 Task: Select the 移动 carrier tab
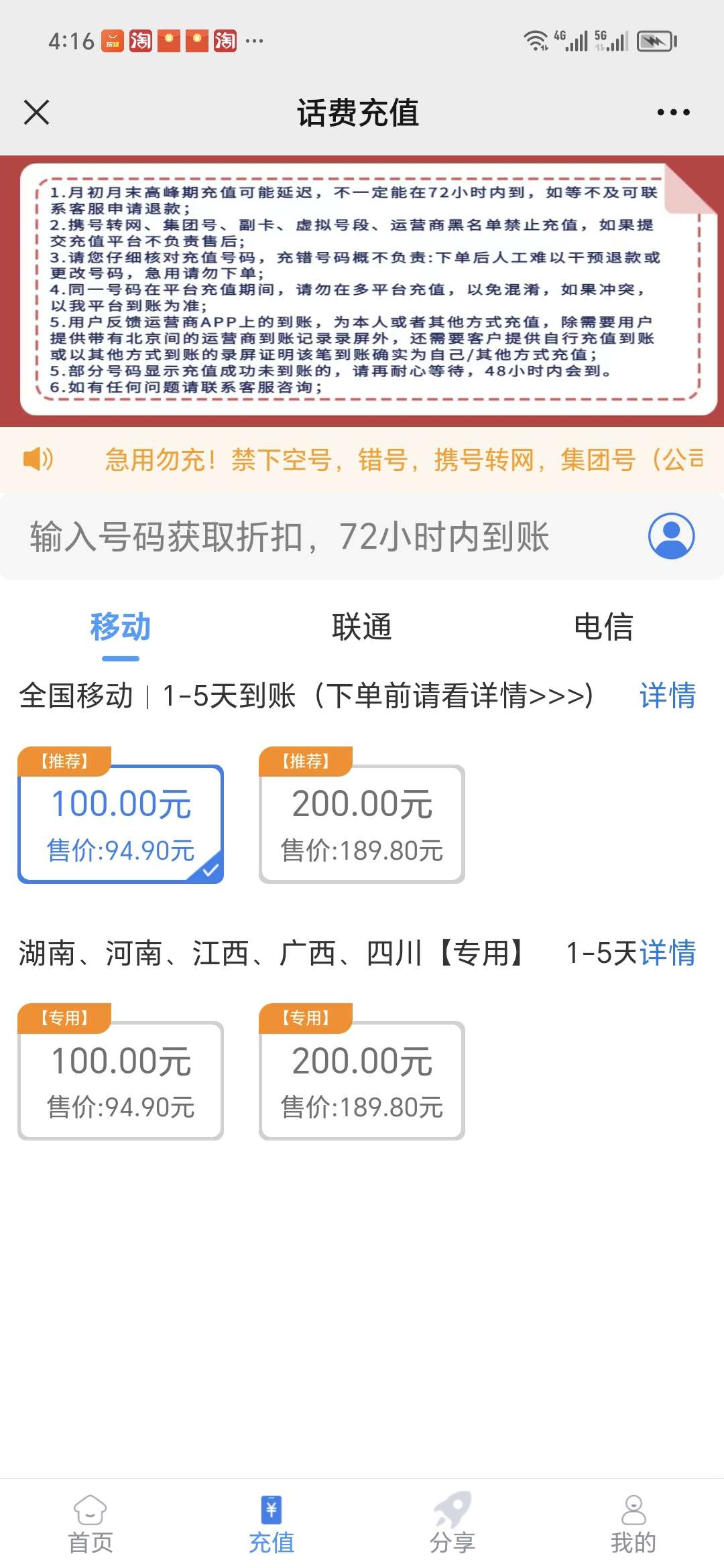(121, 627)
